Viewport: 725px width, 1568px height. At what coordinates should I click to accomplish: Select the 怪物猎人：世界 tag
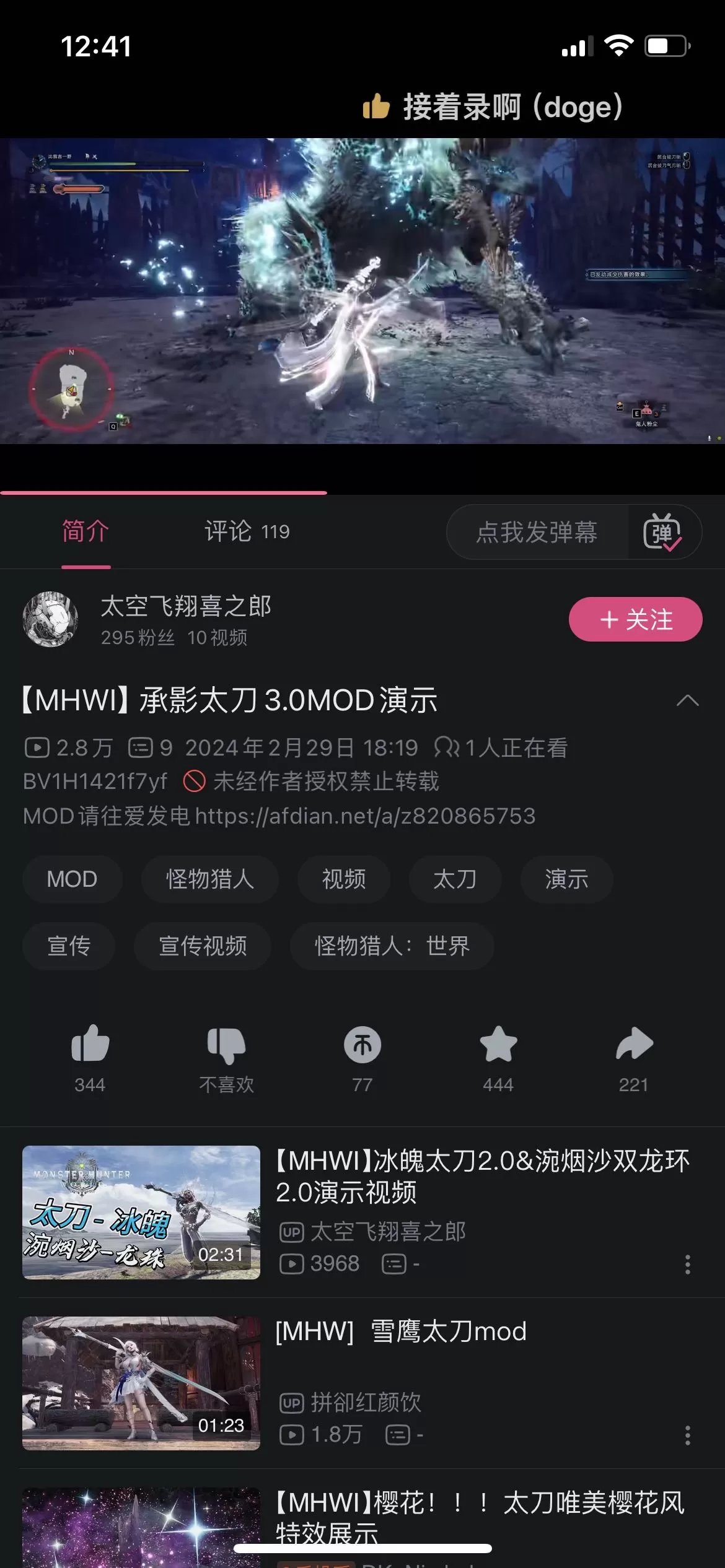point(392,946)
